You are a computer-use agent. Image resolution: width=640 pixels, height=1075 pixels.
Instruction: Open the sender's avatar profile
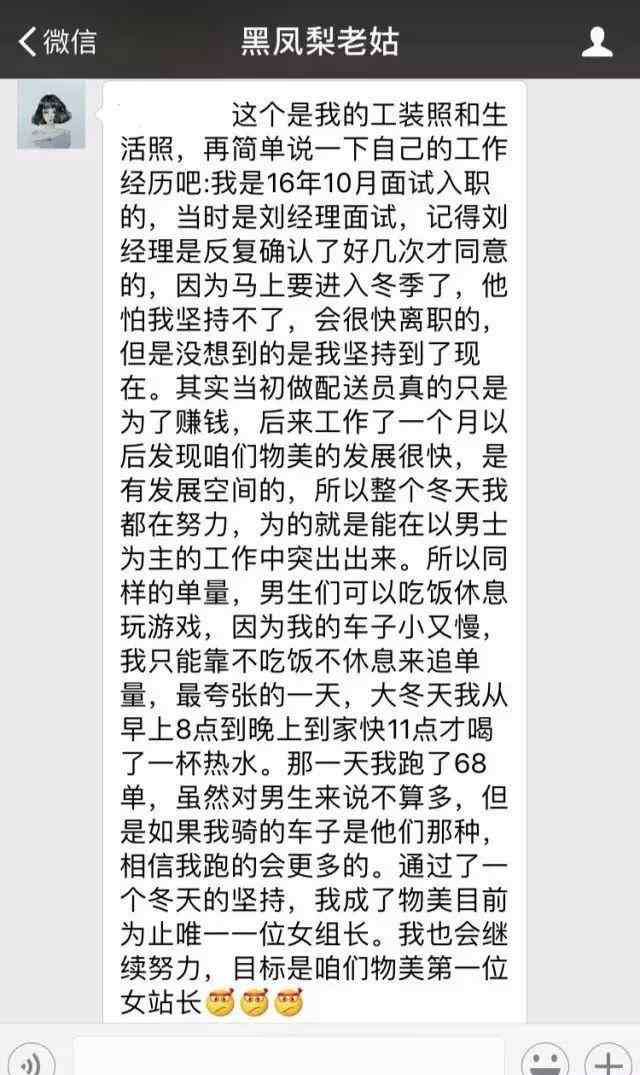pyautogui.click(x=51, y=115)
